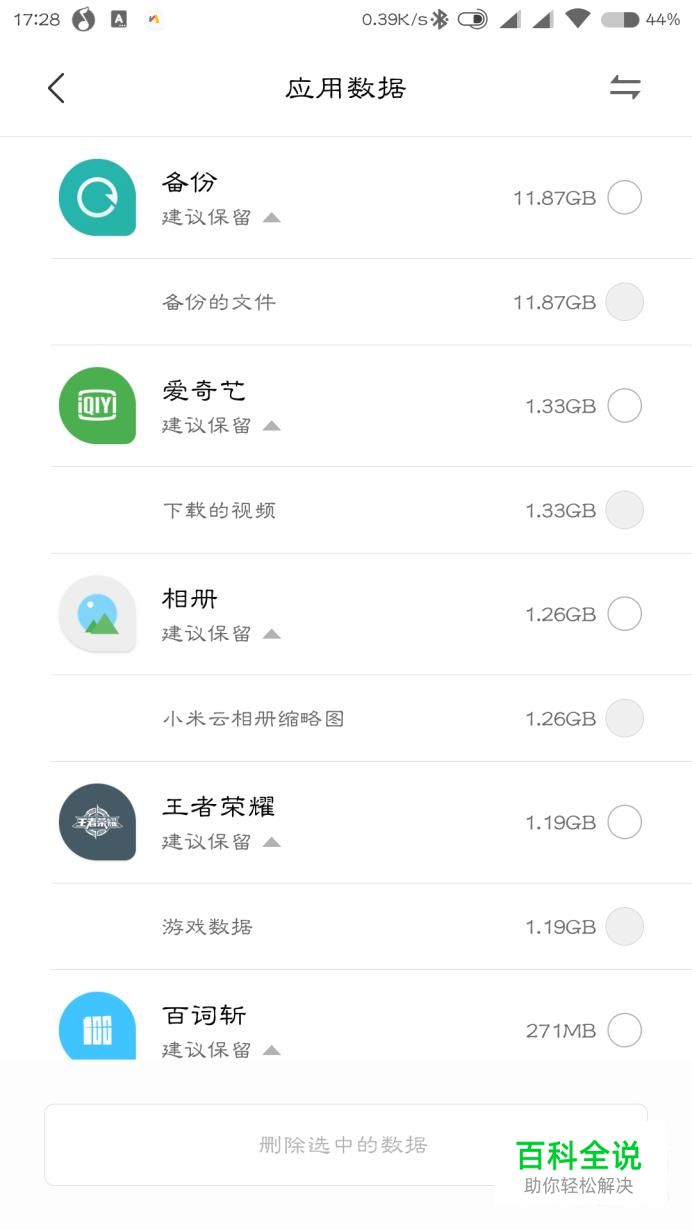Select the 相册 app checkbox
Viewport: 692px width, 1230px height.
(625, 614)
